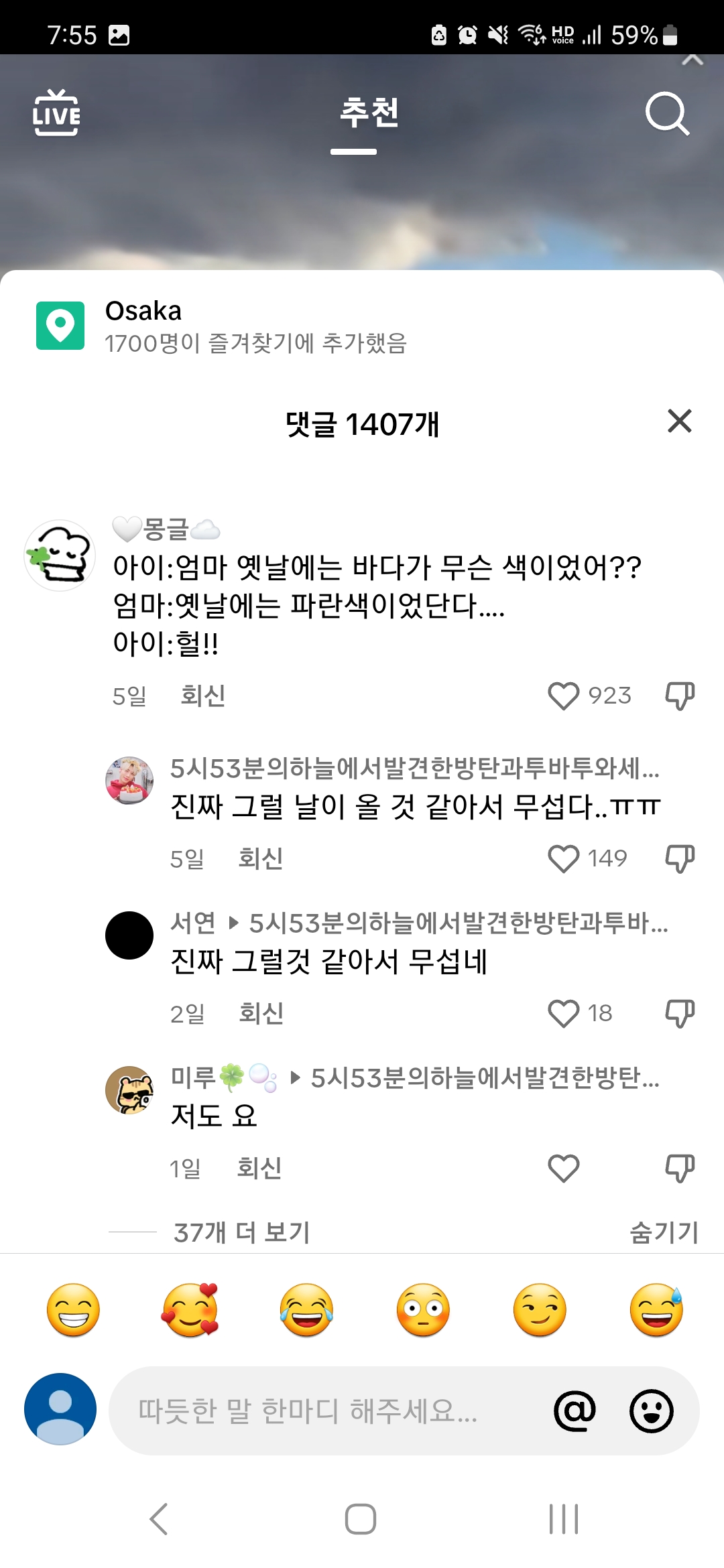This screenshot has height=1568, width=724.
Task: Close the comments panel
Action: coord(679,421)
